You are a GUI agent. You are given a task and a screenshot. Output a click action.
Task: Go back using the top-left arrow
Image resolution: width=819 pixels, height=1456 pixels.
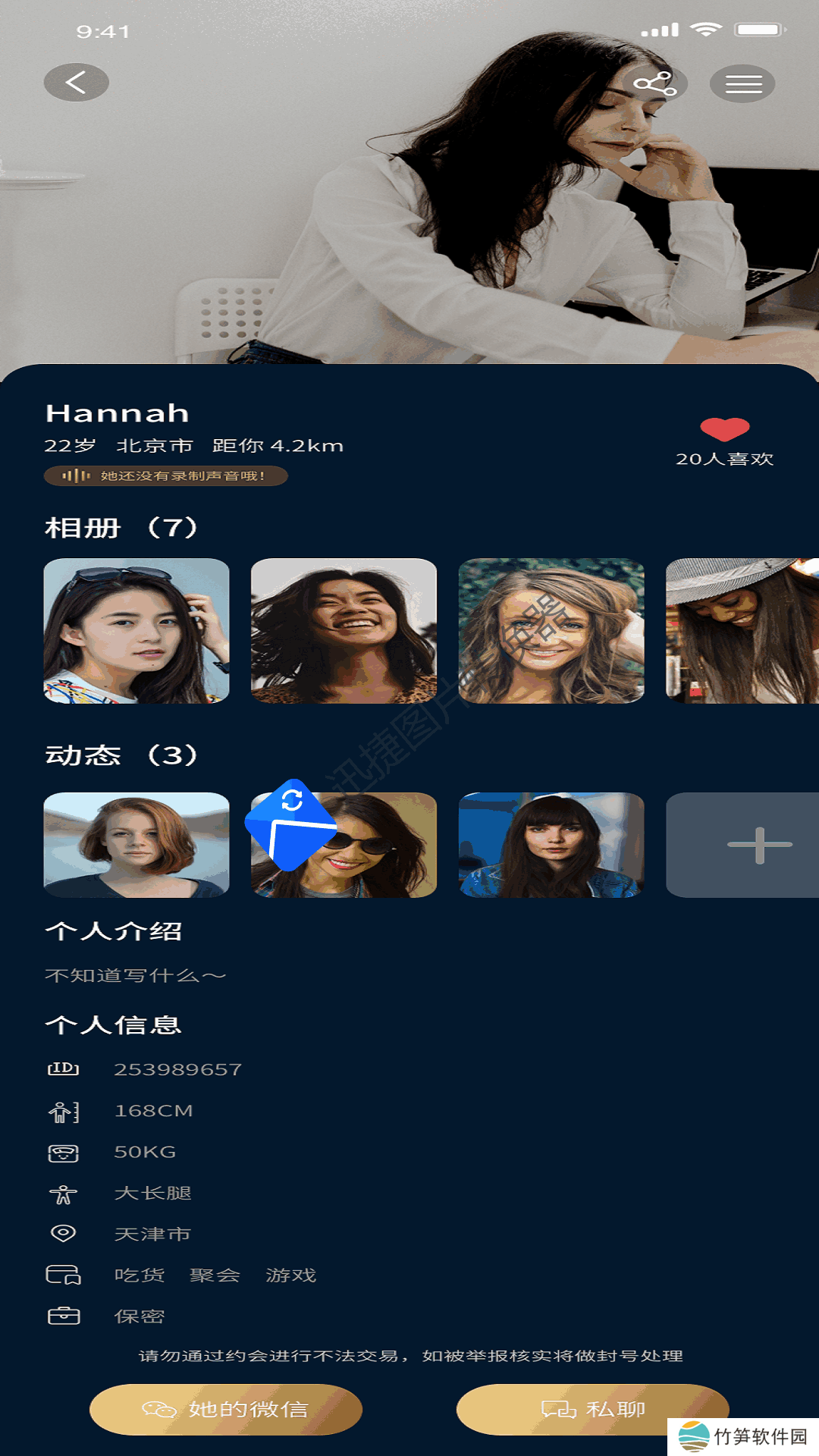coord(76,82)
